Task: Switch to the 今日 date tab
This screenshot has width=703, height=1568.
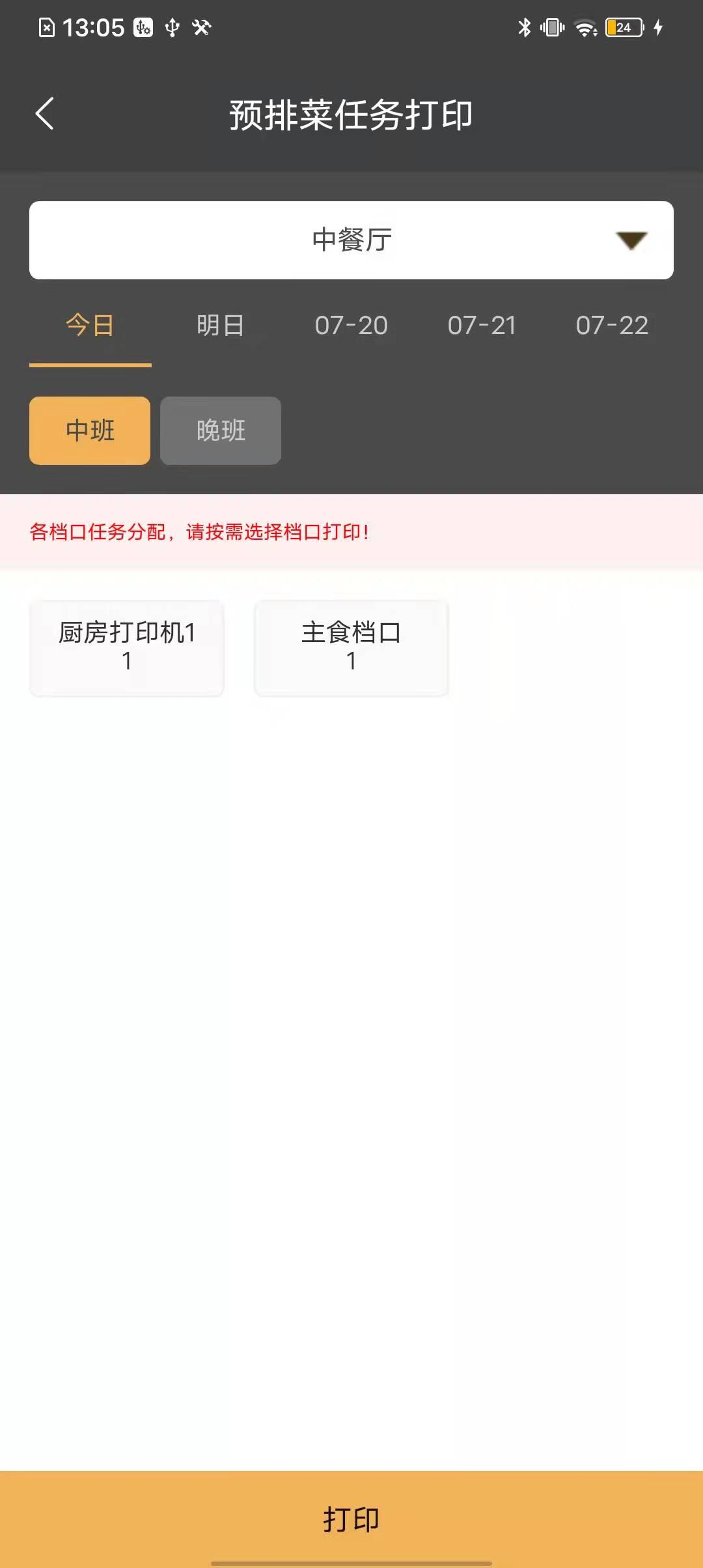Action: pos(90,326)
